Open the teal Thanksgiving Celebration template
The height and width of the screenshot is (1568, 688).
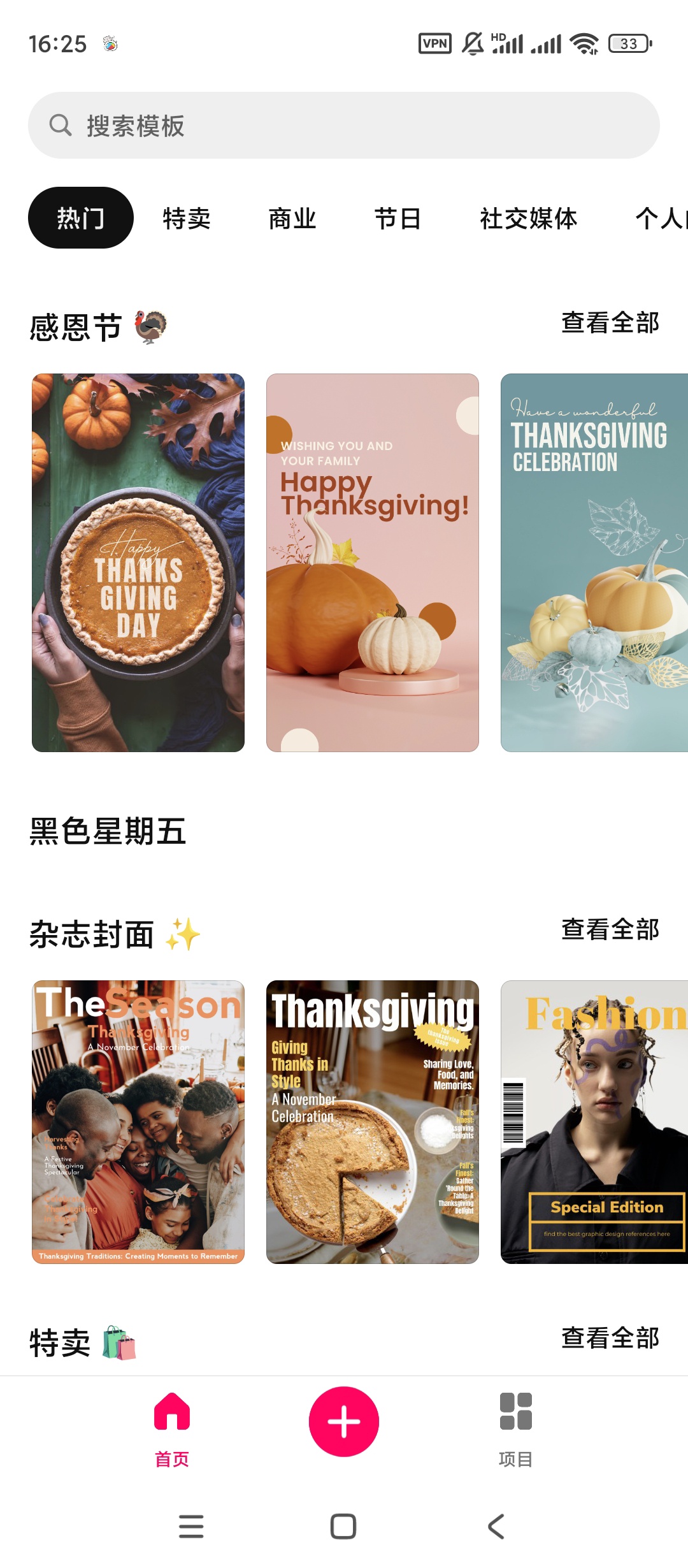pos(594,562)
